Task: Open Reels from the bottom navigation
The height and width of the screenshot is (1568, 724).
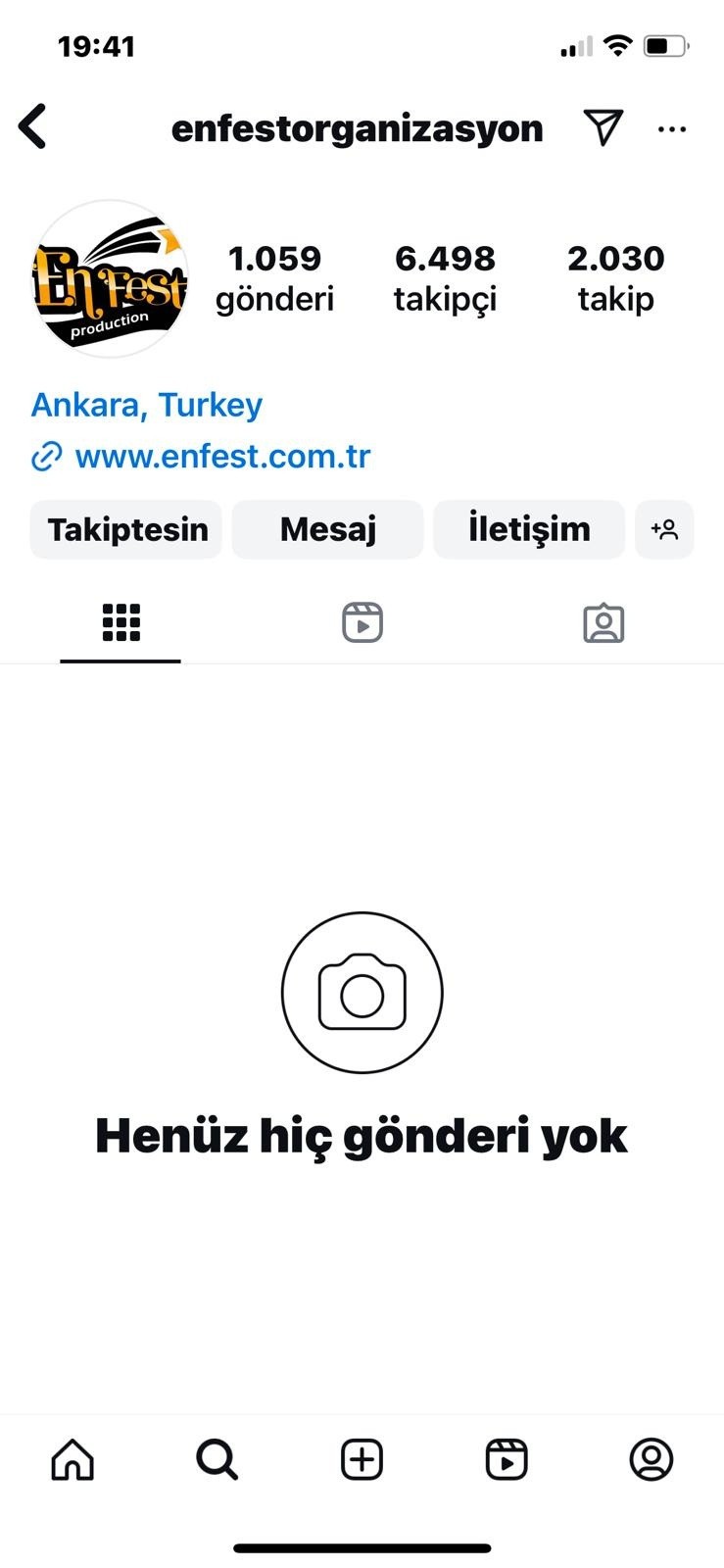Action: [x=507, y=1460]
